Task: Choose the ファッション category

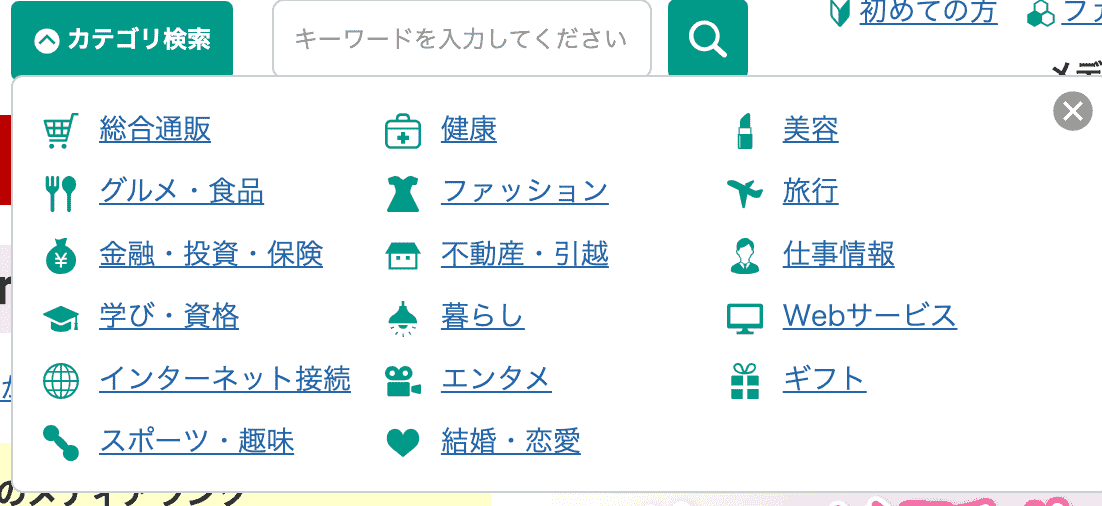Action: [524, 191]
